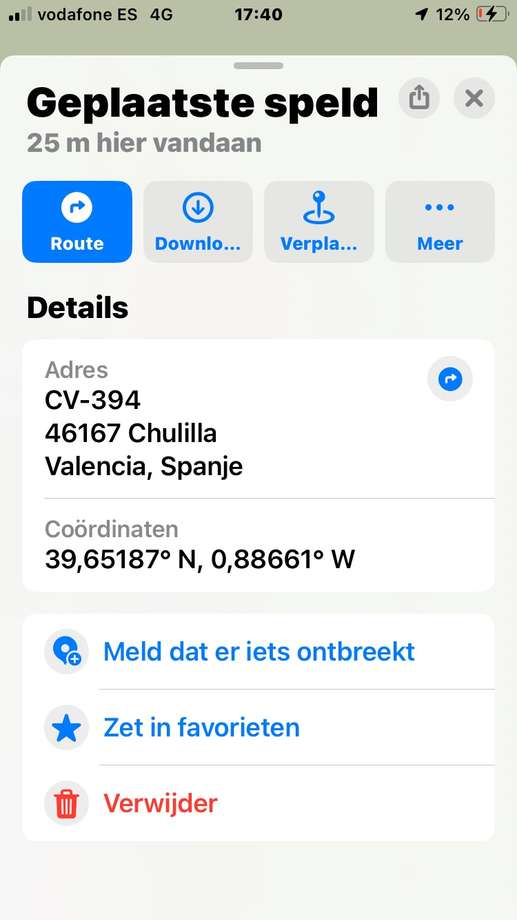
Task: Tap the Verplaats pin button
Action: [319, 222]
